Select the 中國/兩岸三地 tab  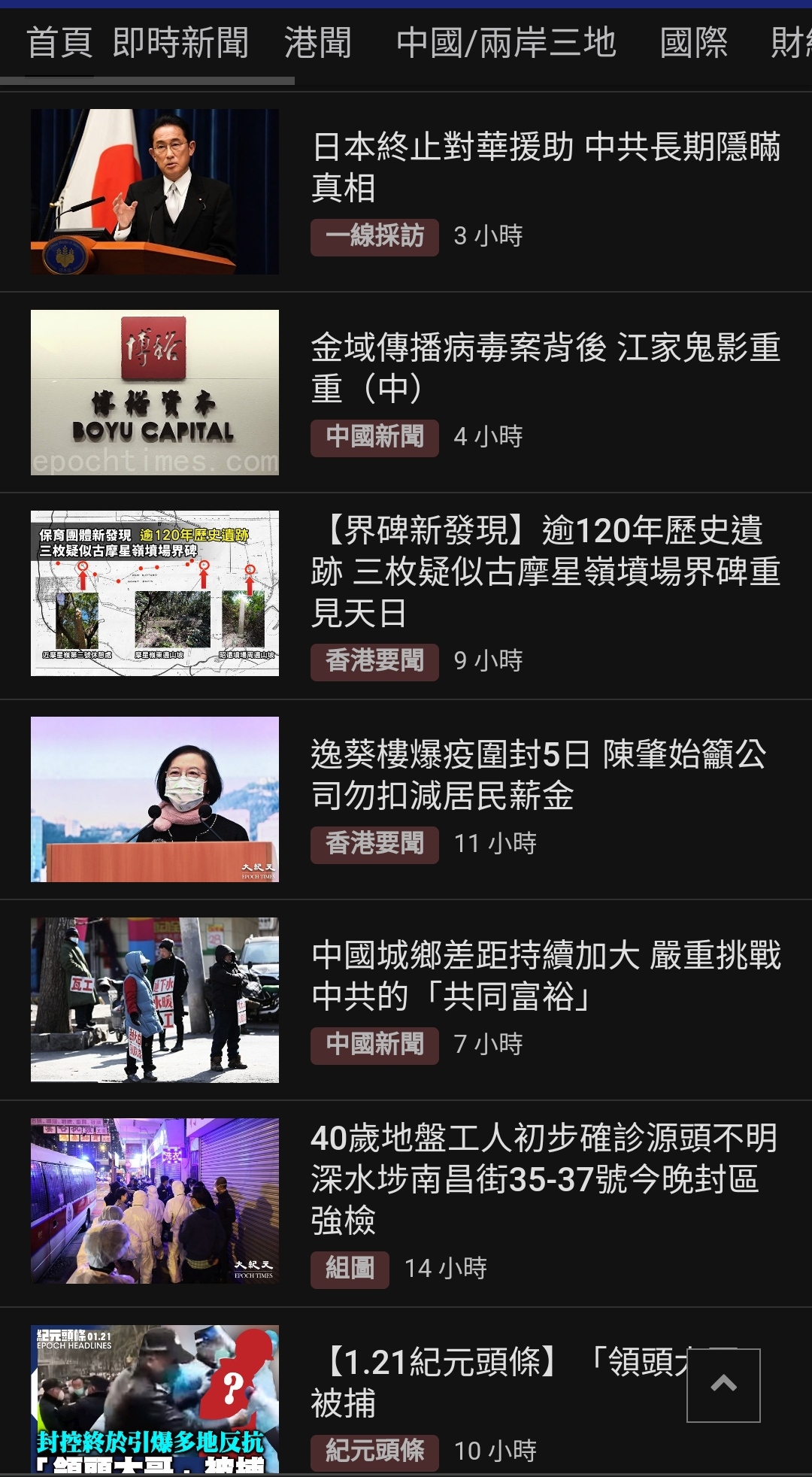click(x=506, y=43)
